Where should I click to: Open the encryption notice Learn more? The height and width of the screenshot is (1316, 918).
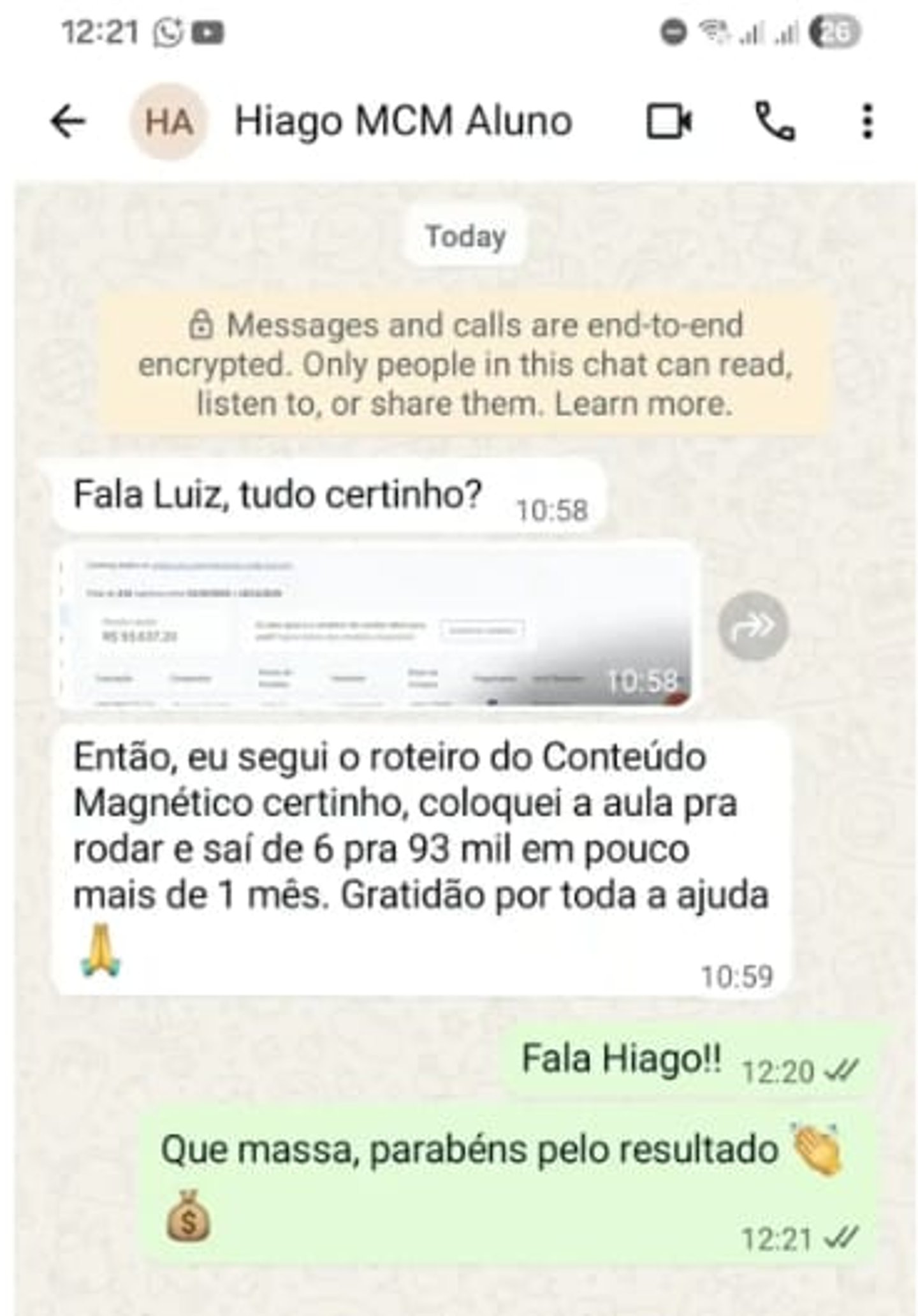[x=643, y=405]
